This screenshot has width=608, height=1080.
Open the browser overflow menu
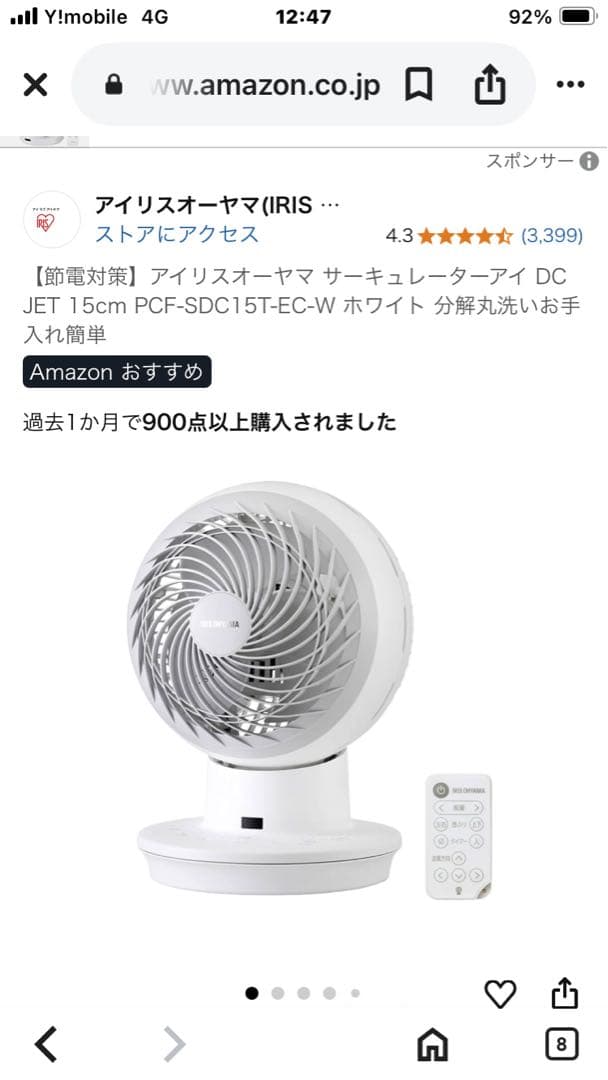[570, 85]
